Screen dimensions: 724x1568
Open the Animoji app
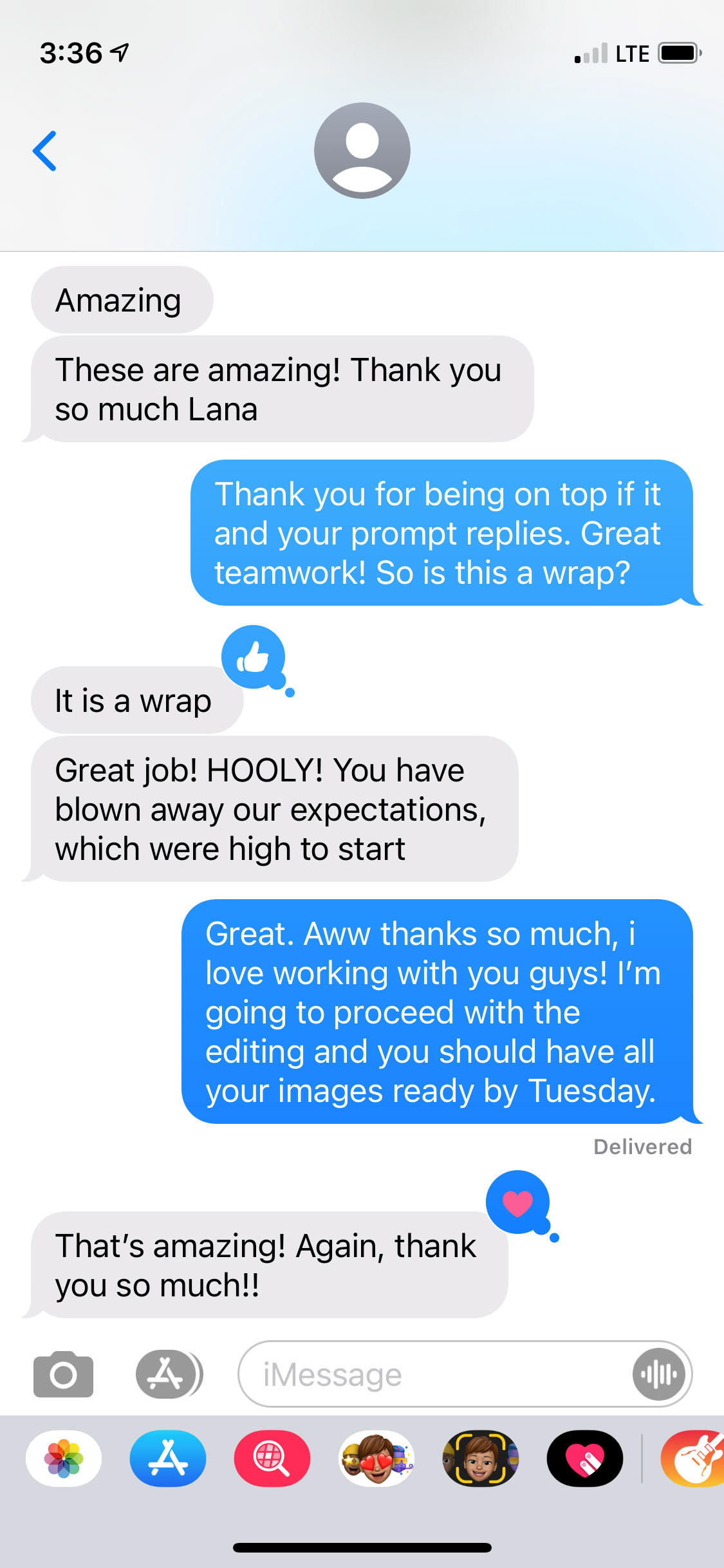point(480,1458)
